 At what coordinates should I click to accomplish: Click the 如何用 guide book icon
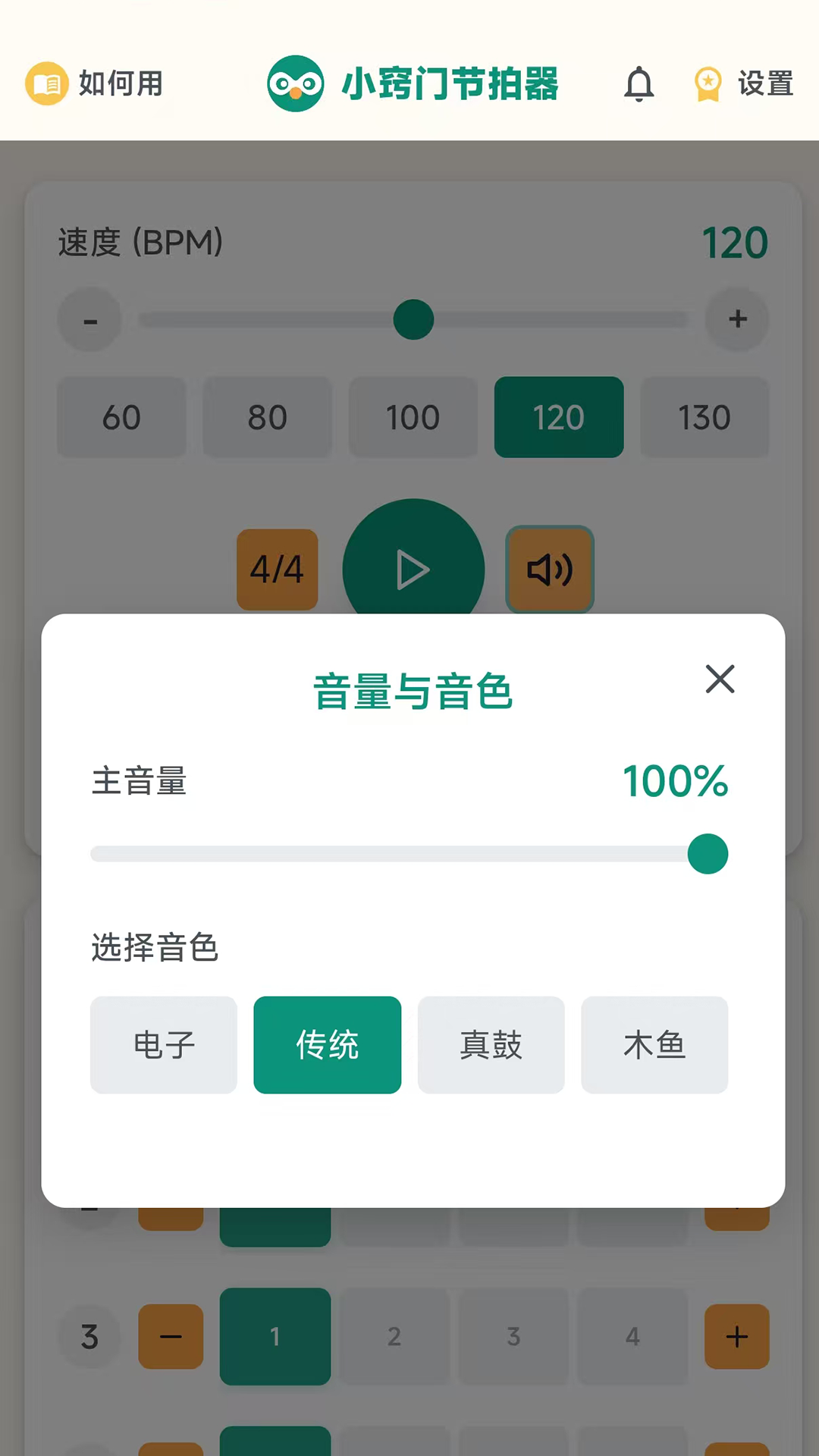coord(46,83)
